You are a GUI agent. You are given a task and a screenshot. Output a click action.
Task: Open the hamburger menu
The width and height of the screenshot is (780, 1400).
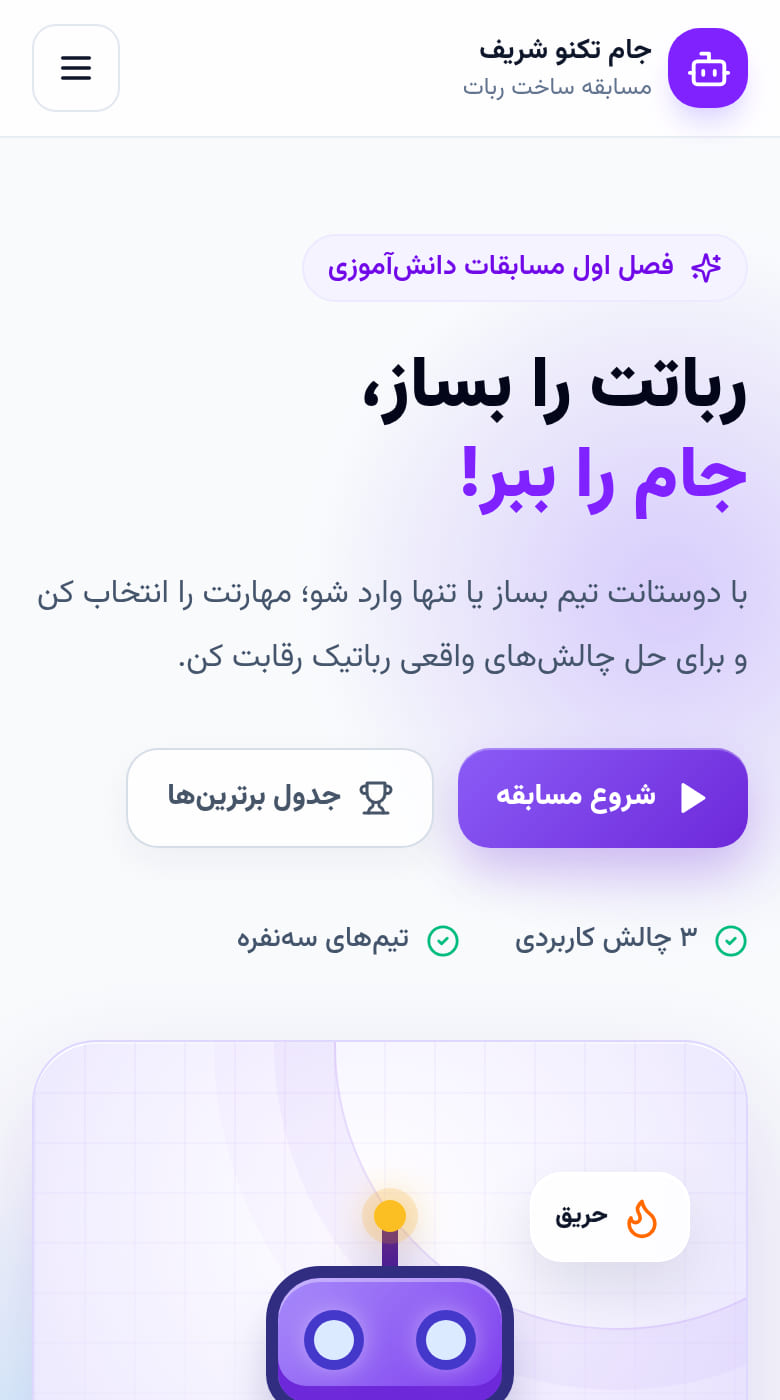76,68
